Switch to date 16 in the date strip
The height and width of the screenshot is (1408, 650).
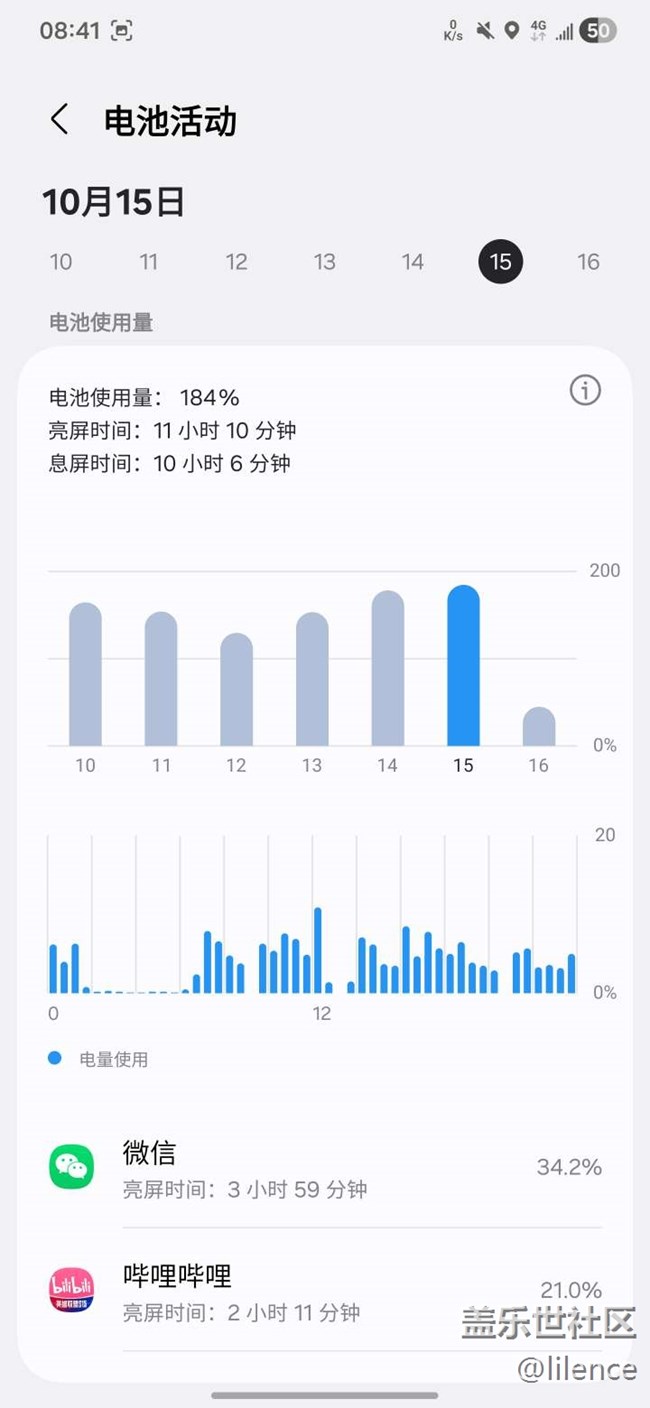588,262
